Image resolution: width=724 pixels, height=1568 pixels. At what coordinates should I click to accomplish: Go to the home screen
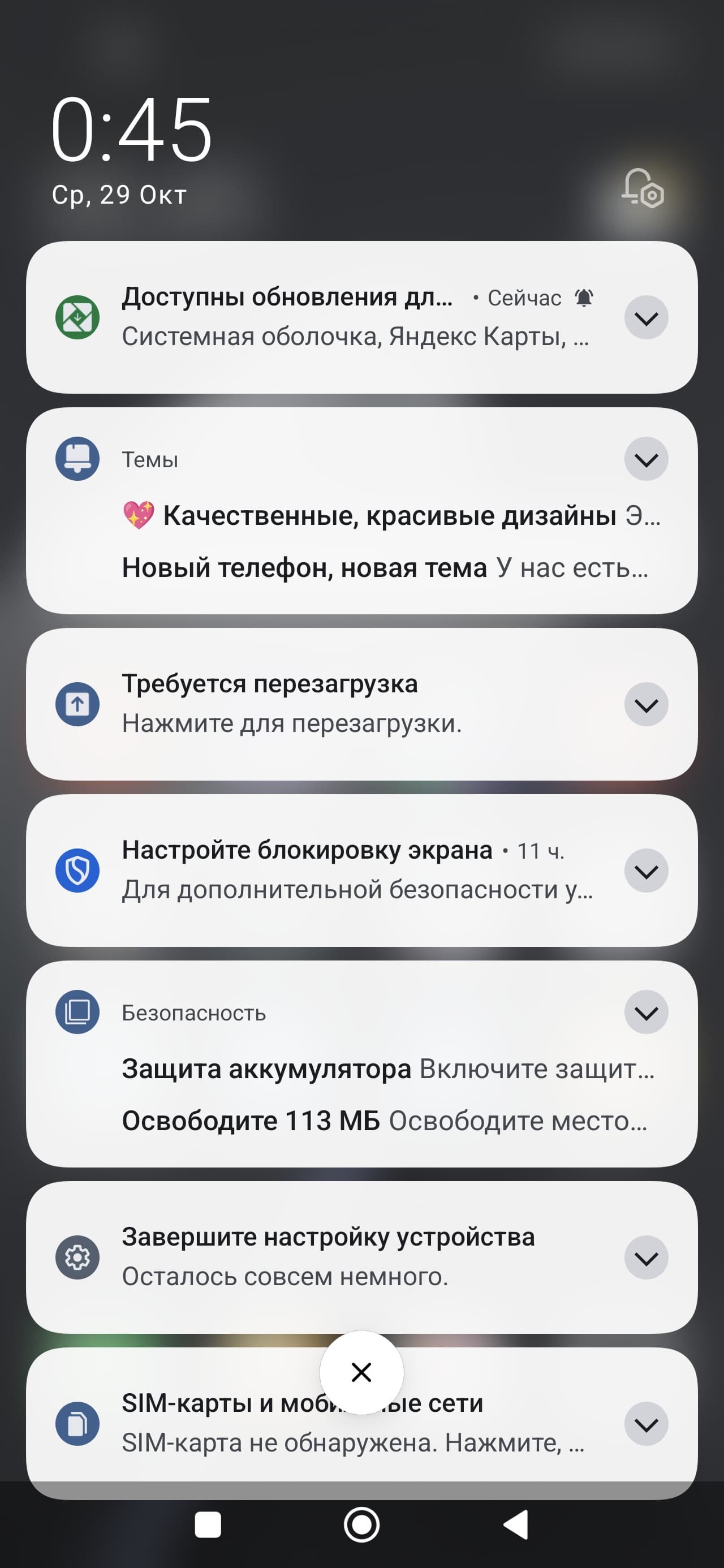361,1525
